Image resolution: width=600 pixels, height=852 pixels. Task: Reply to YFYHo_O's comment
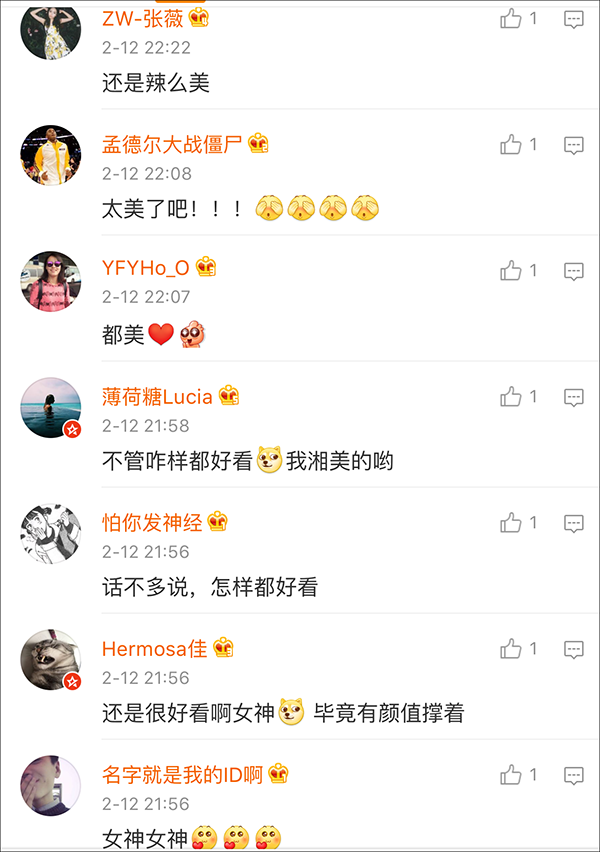pyautogui.click(x=574, y=271)
